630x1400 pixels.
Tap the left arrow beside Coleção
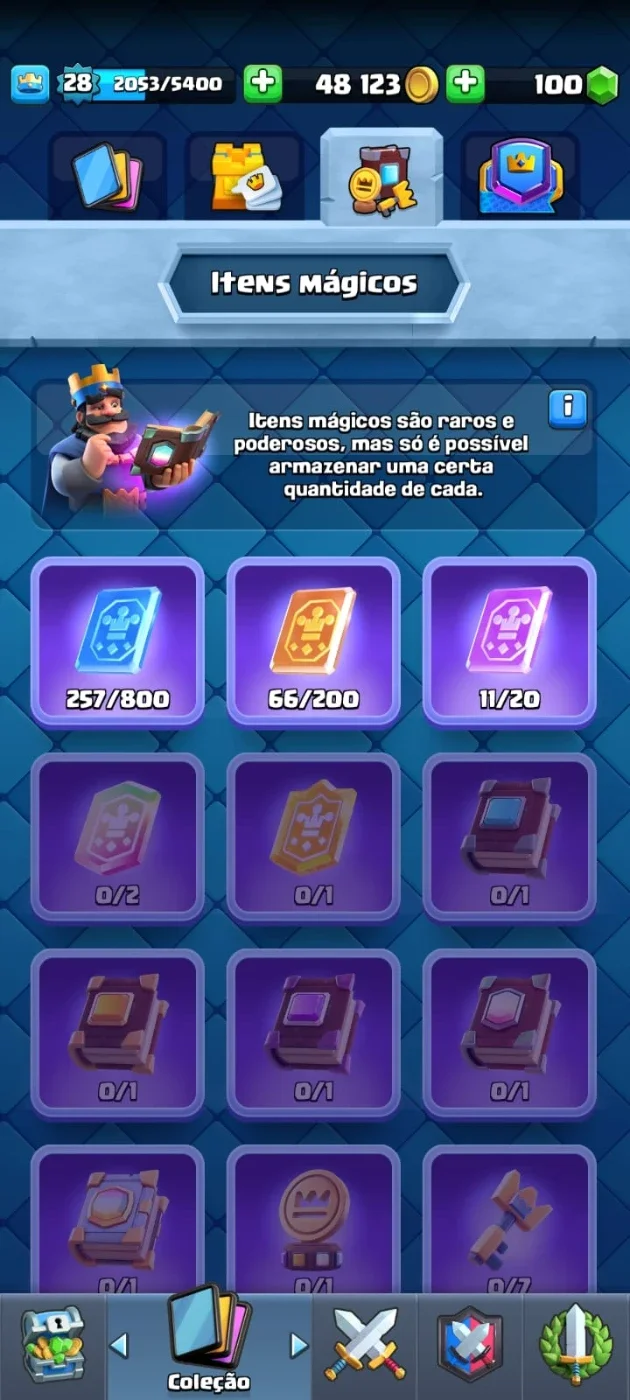coord(119,1345)
